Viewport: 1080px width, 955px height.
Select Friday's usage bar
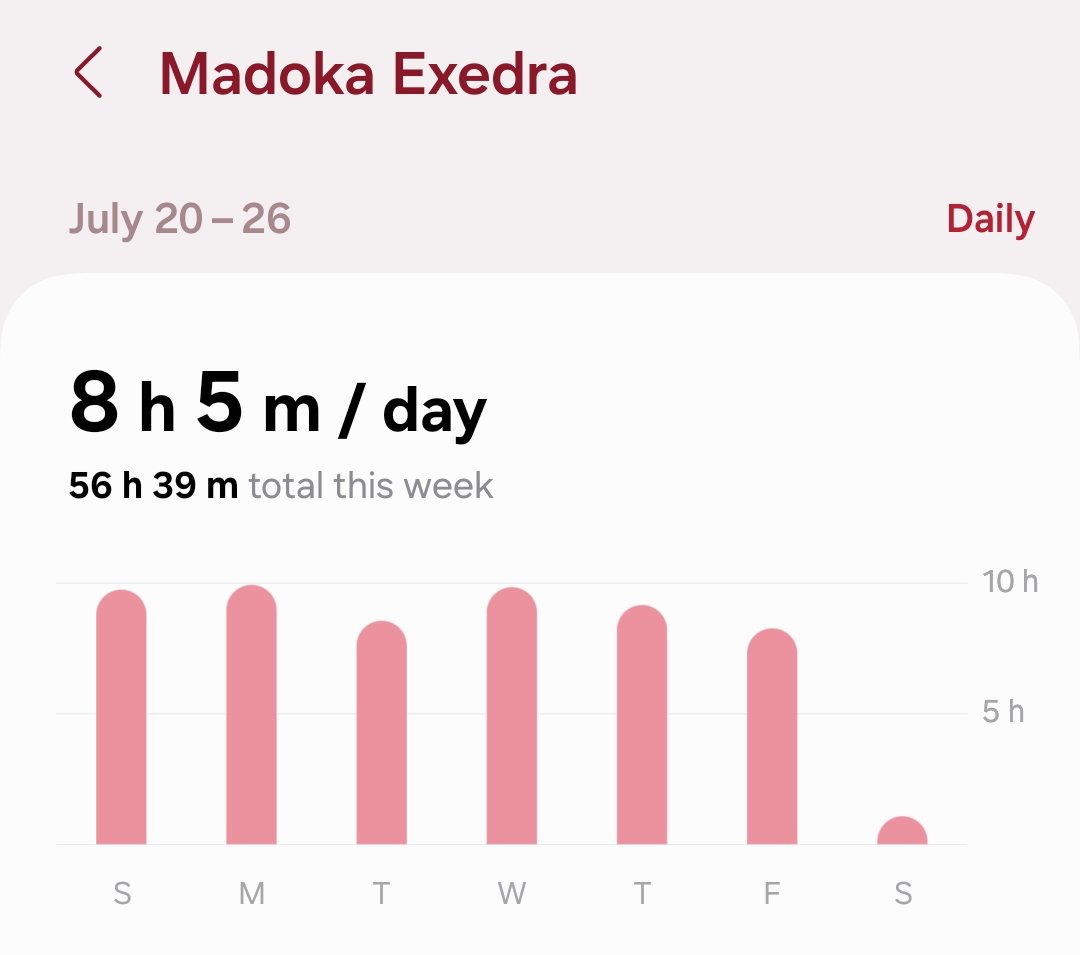tap(771, 737)
